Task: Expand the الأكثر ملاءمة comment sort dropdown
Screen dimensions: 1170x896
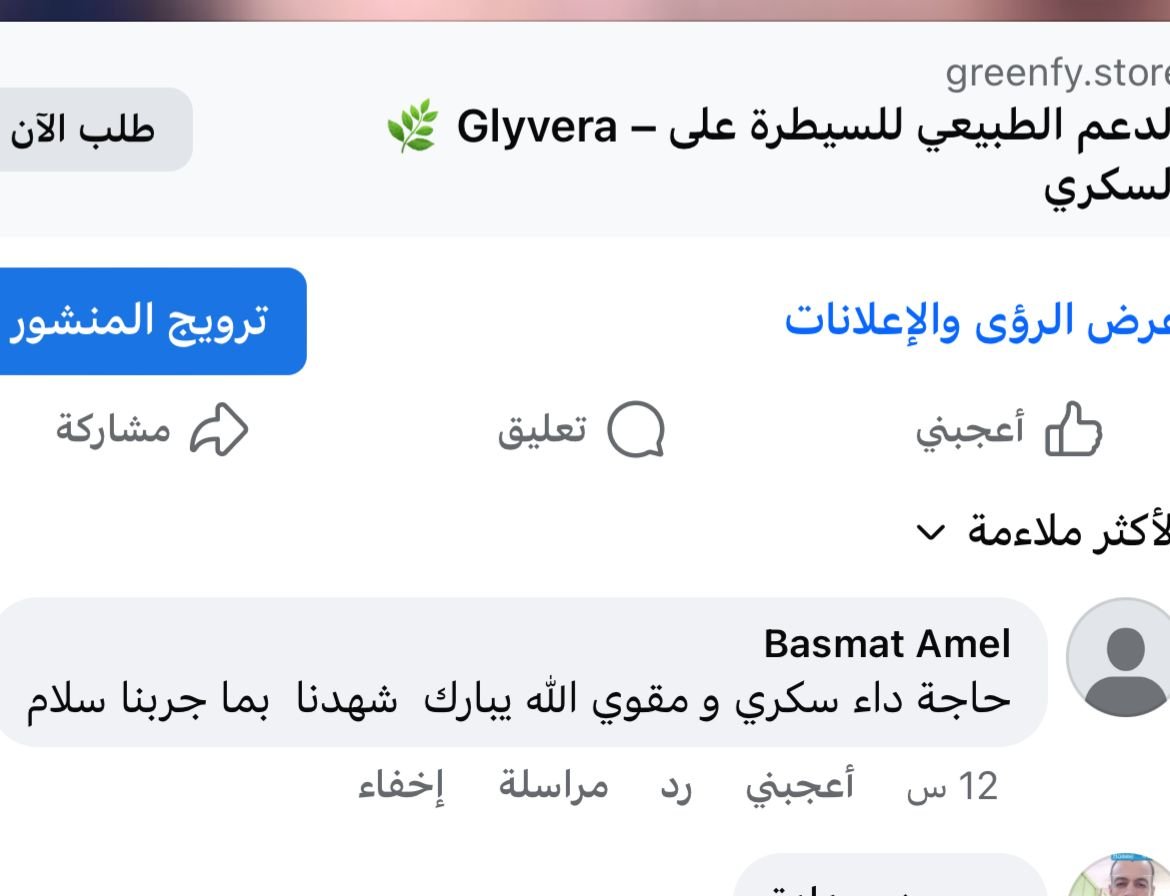Action: [1040, 531]
